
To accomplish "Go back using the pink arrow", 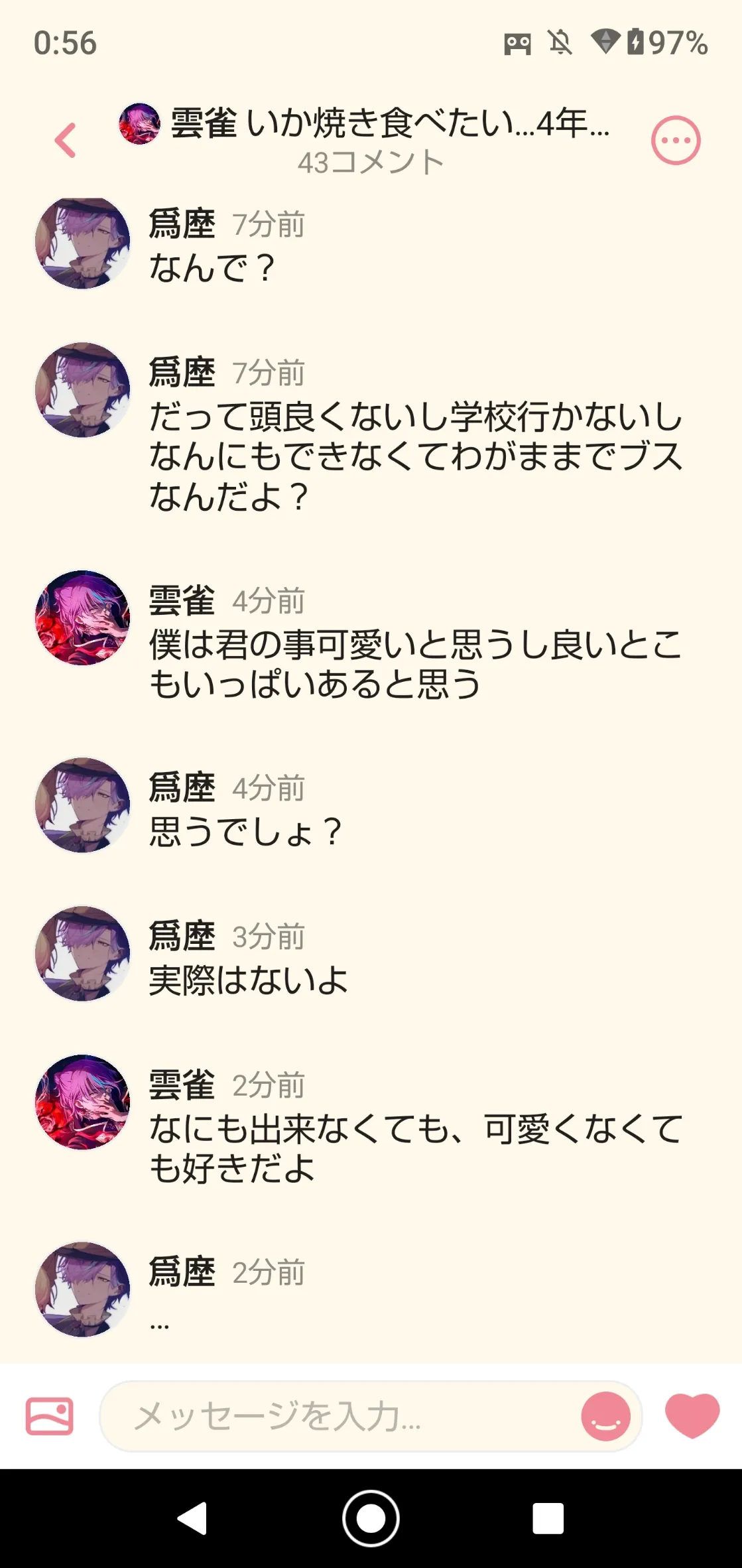I will [66, 141].
